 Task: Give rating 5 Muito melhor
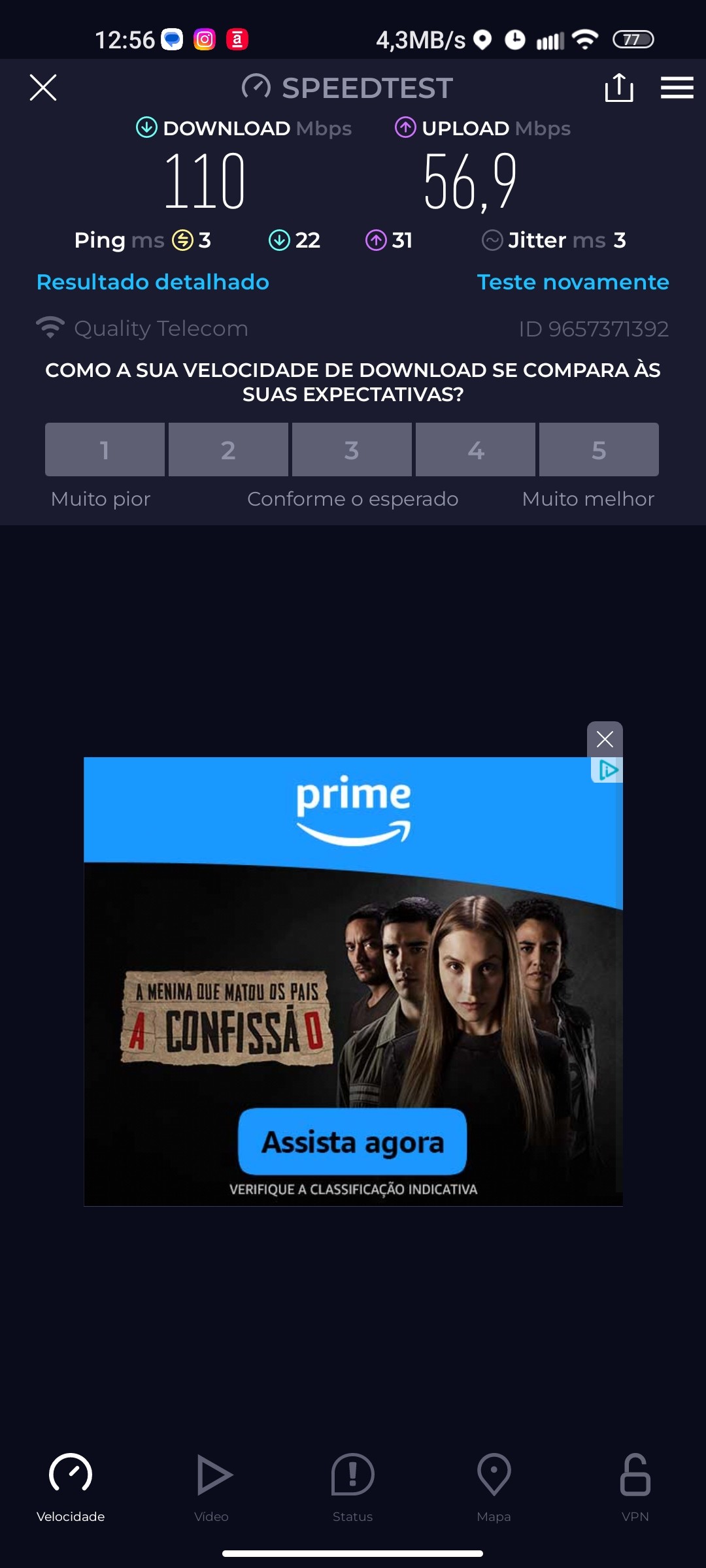pos(599,449)
